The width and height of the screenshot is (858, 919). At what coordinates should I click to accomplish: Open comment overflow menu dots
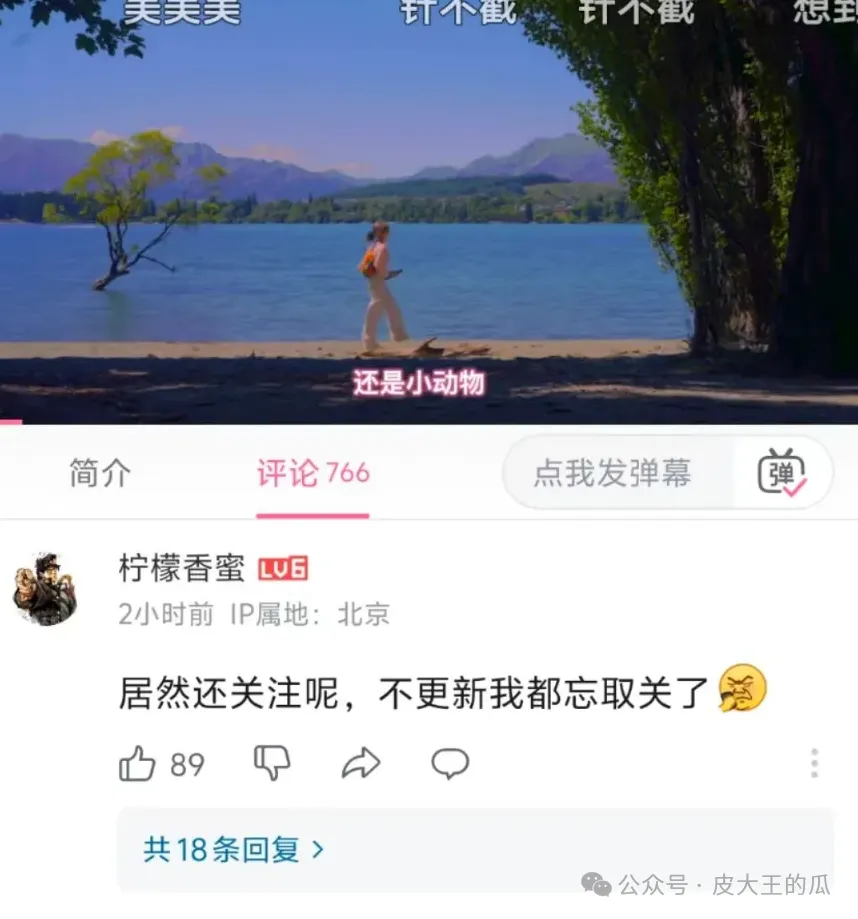click(814, 763)
